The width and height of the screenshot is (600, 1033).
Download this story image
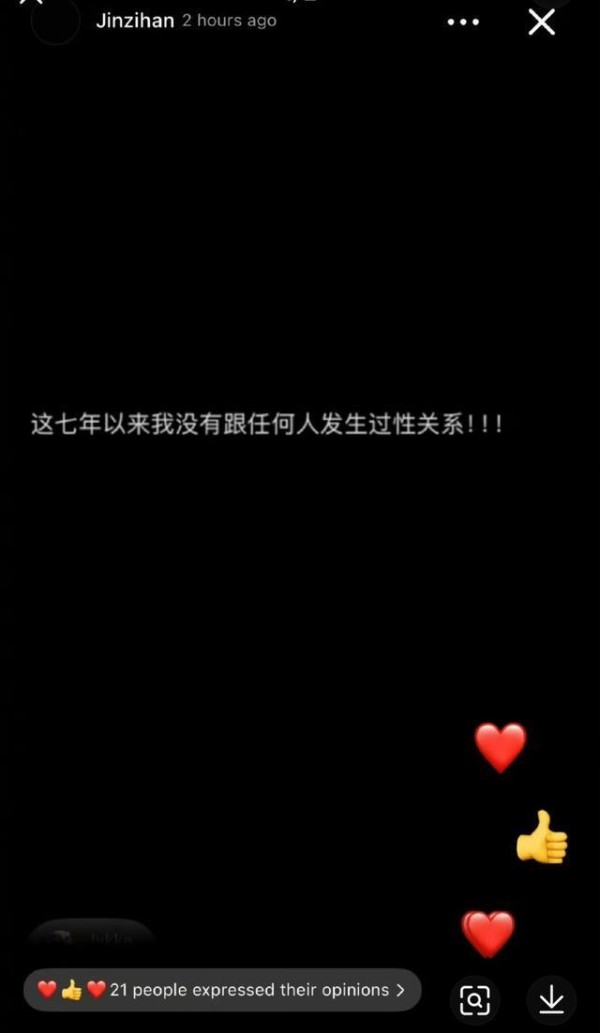coord(551,999)
